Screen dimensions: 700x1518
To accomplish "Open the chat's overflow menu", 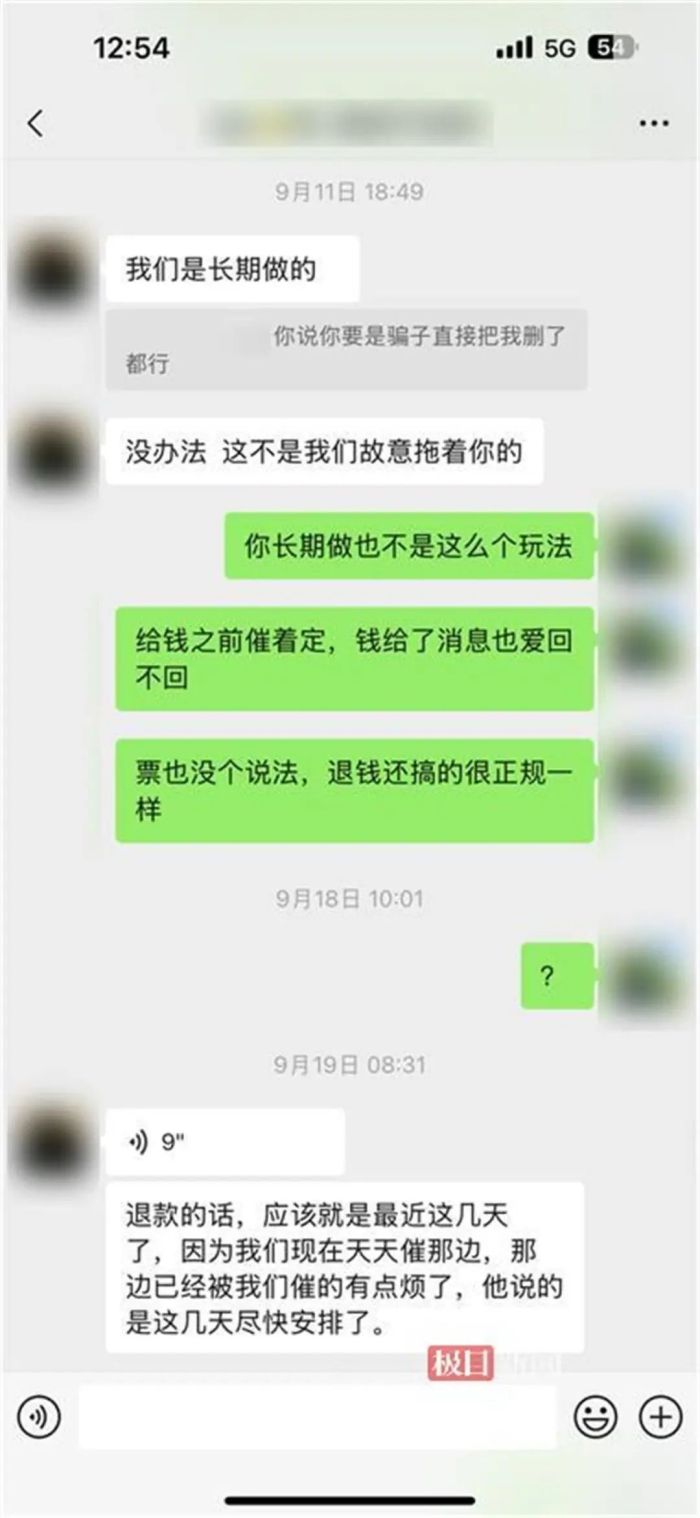I will coord(654,123).
